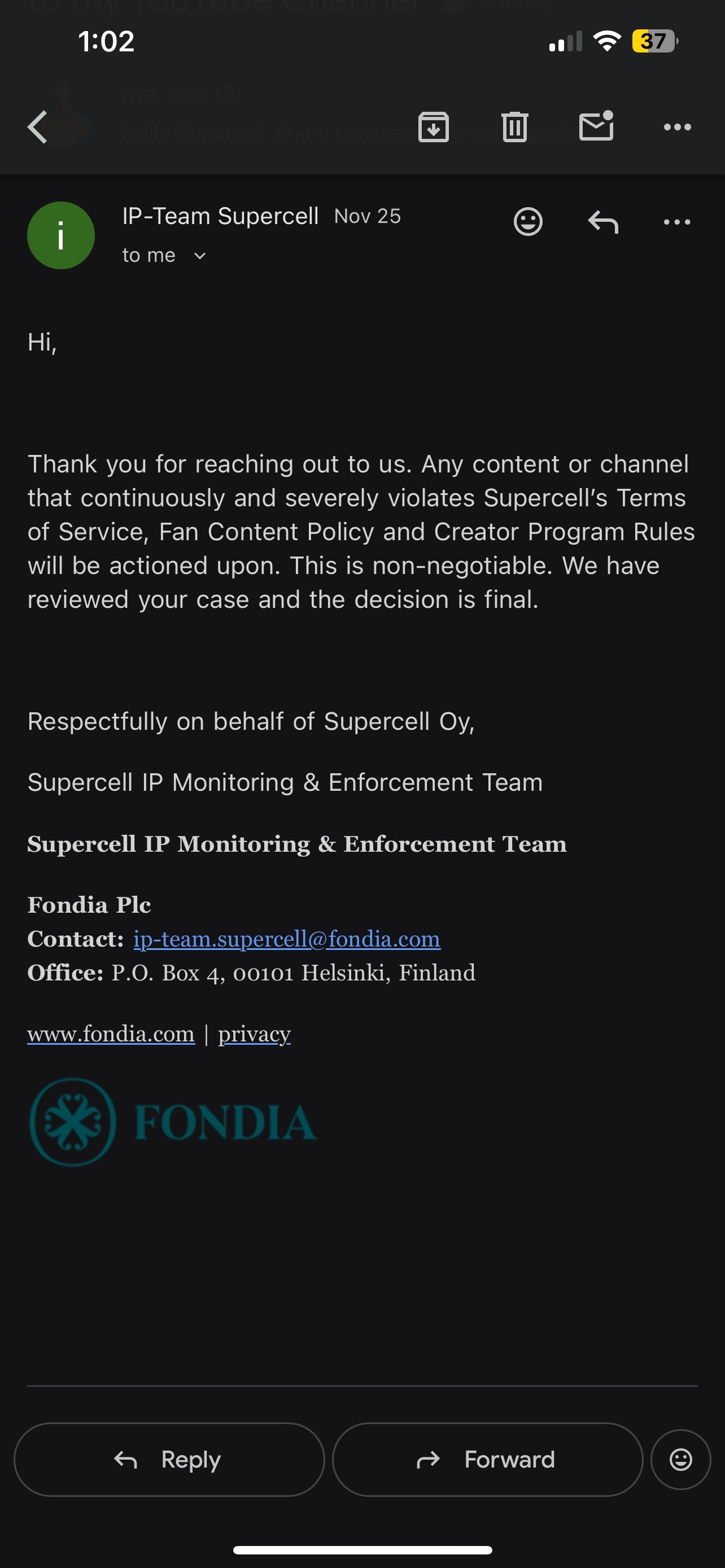Viewport: 725px width, 1568px height.
Task: Go back to the inbox
Action: [x=38, y=127]
